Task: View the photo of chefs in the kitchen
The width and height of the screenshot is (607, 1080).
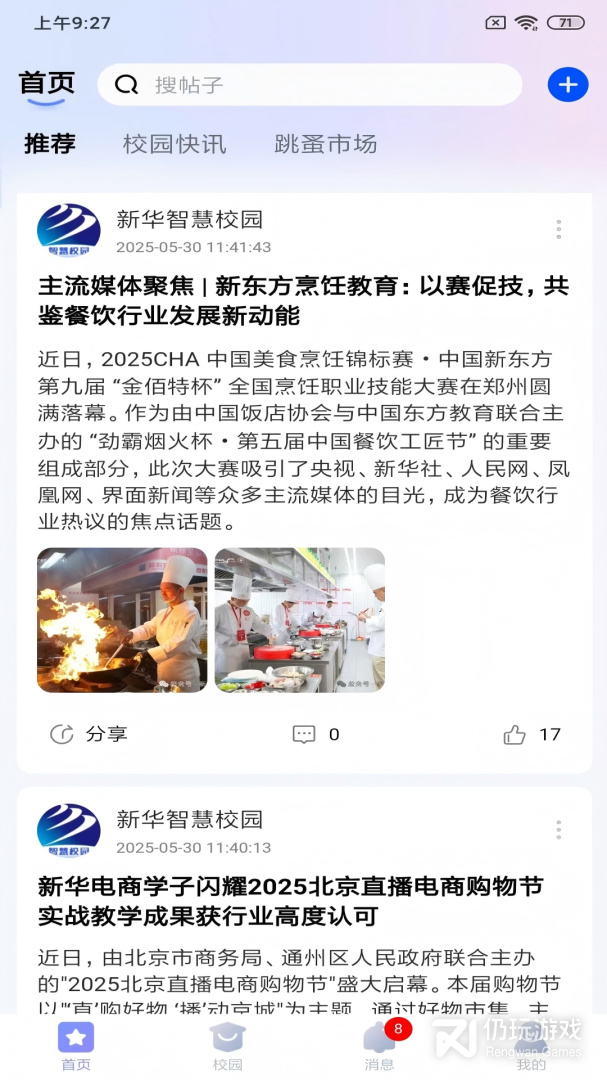Action: (300, 620)
